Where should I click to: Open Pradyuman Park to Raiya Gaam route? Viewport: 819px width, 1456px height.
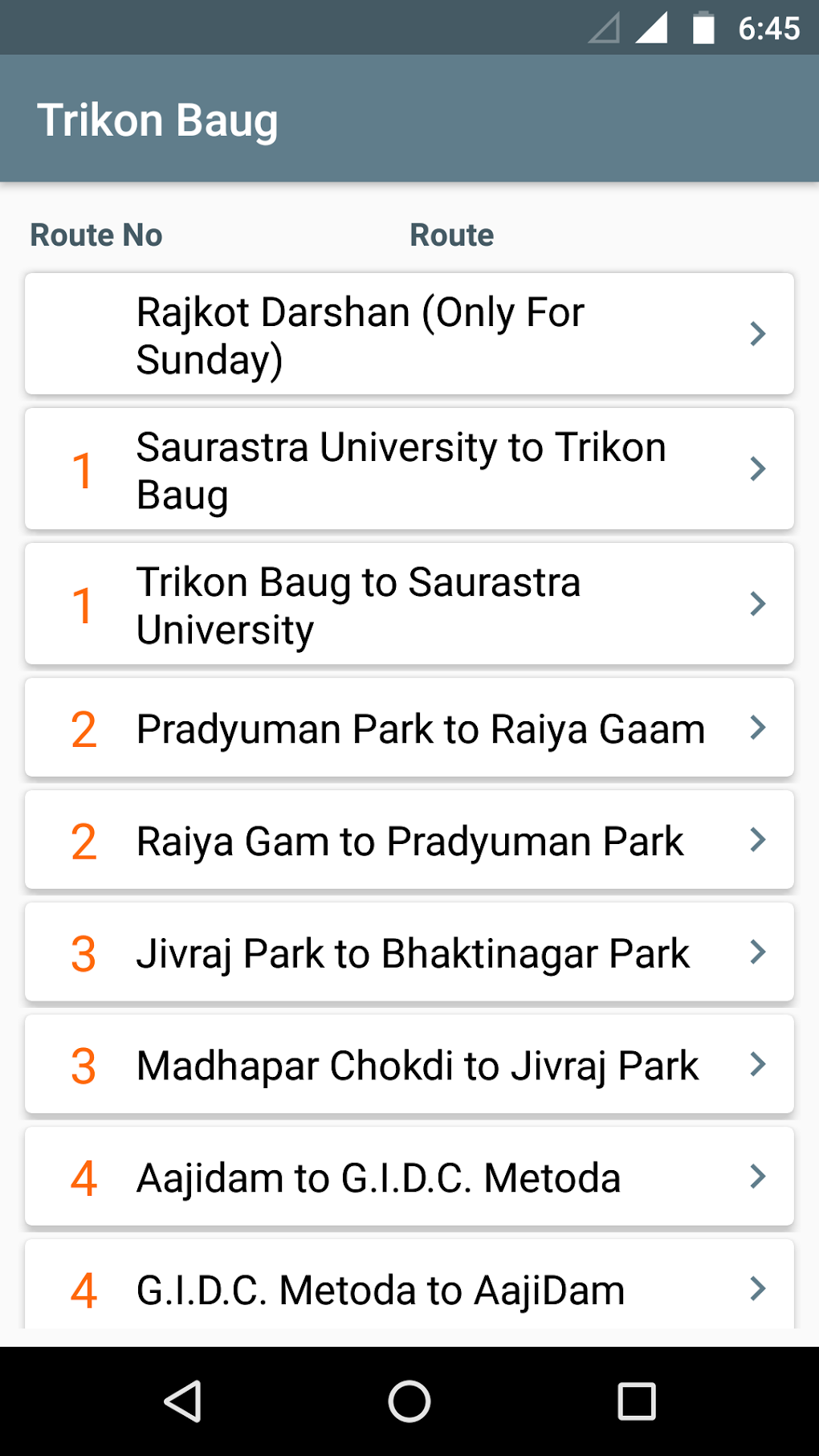point(409,728)
